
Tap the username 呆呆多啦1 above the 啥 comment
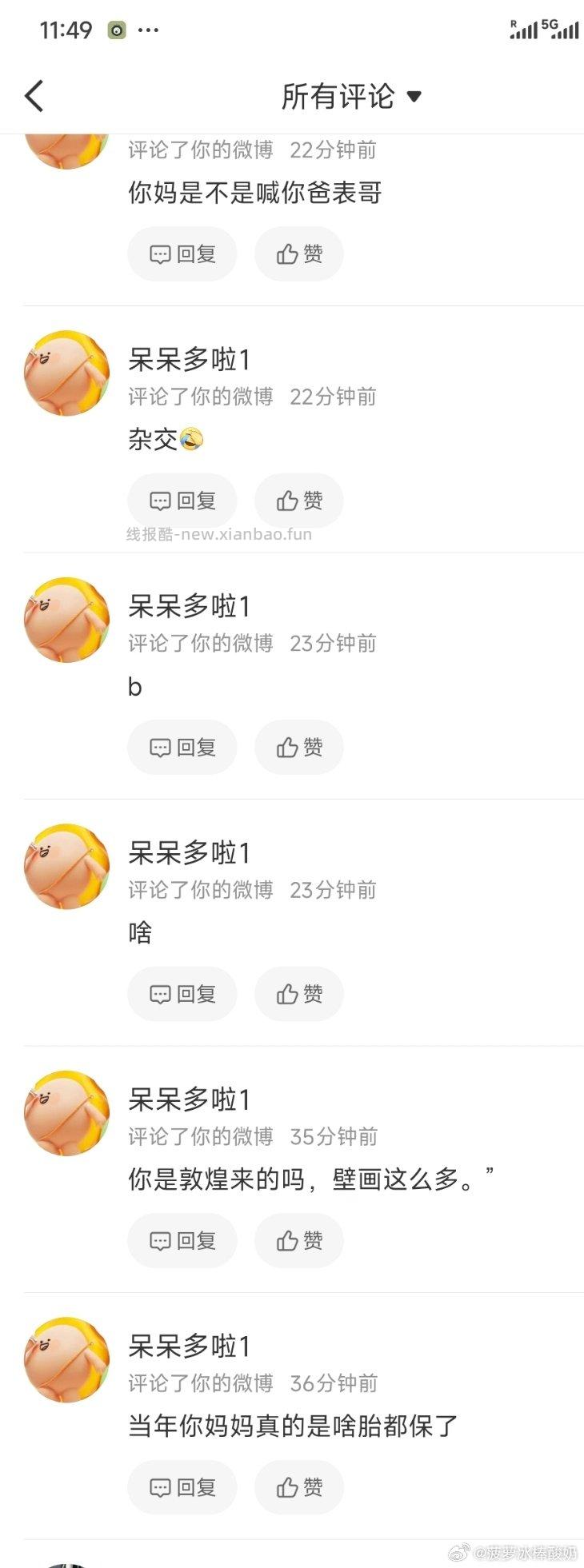tap(189, 852)
